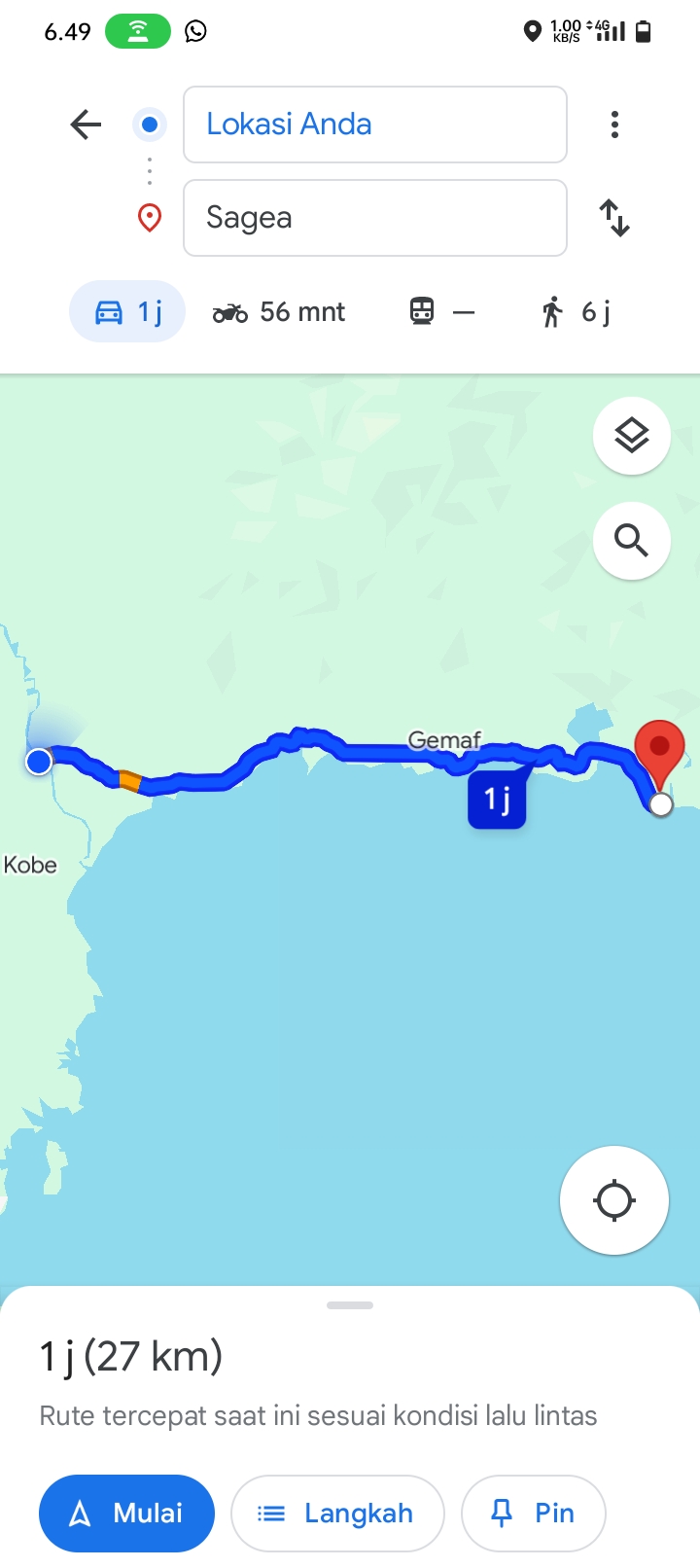Switch to walking mode 6 j
The height and width of the screenshot is (1568, 700).
click(x=576, y=312)
